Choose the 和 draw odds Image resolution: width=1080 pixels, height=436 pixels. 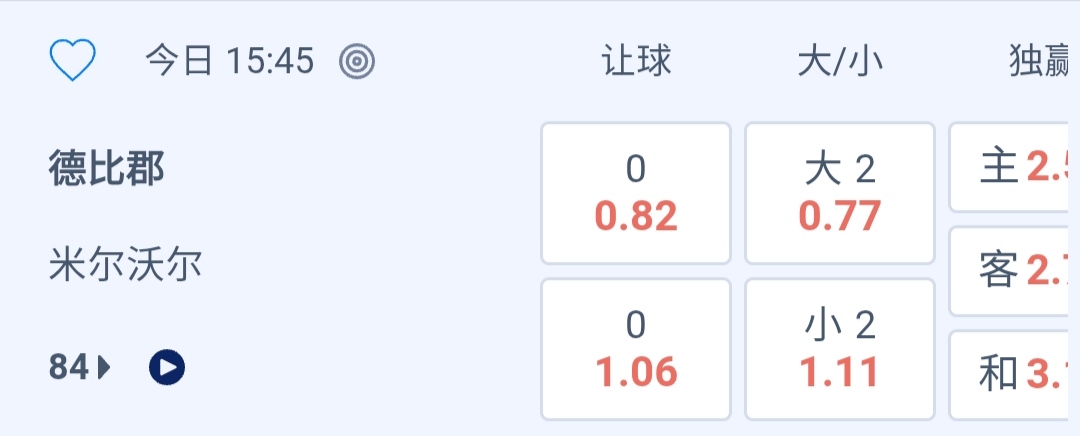[1012, 375]
